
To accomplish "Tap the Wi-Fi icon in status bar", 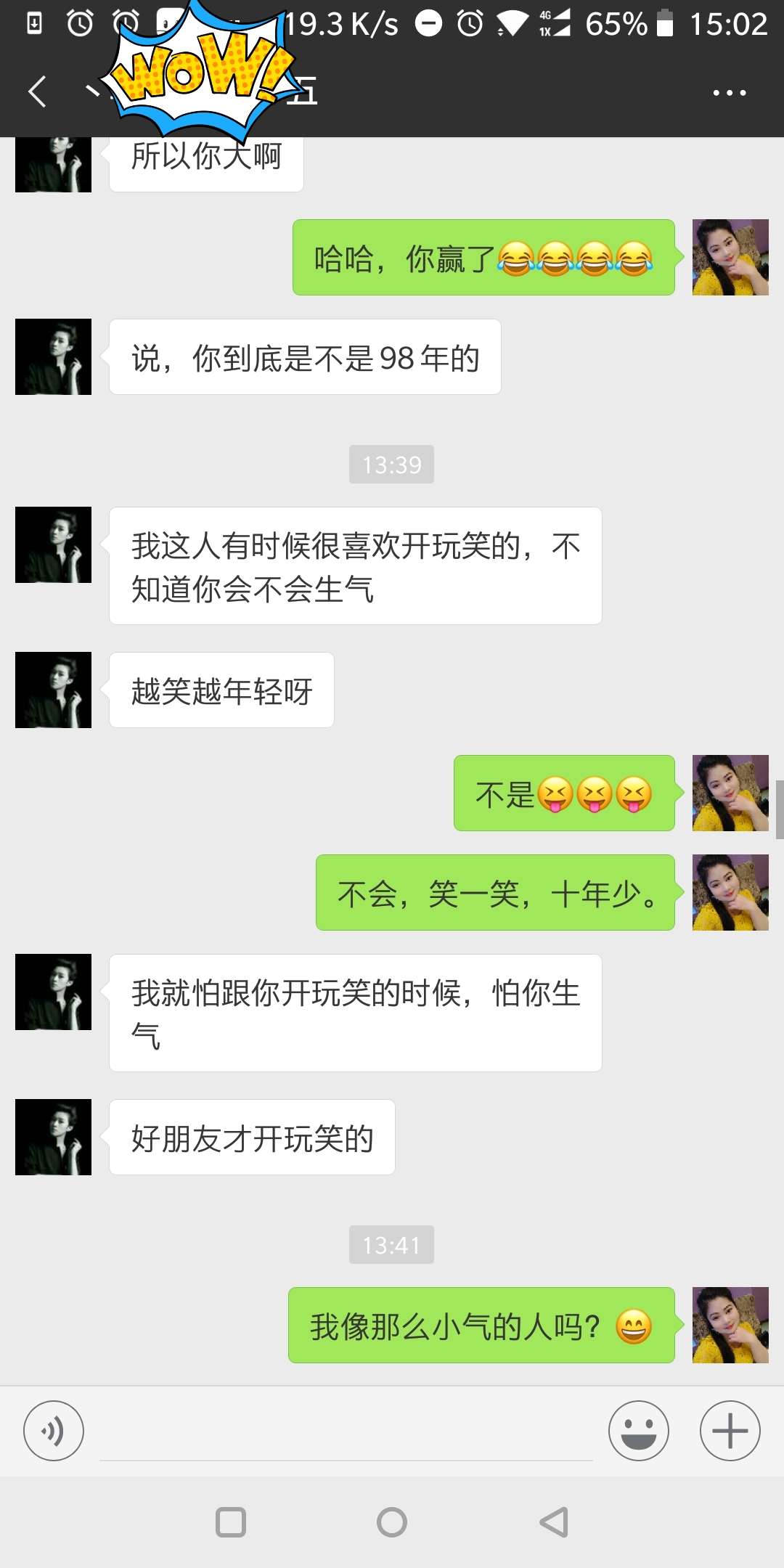I will click(513, 24).
